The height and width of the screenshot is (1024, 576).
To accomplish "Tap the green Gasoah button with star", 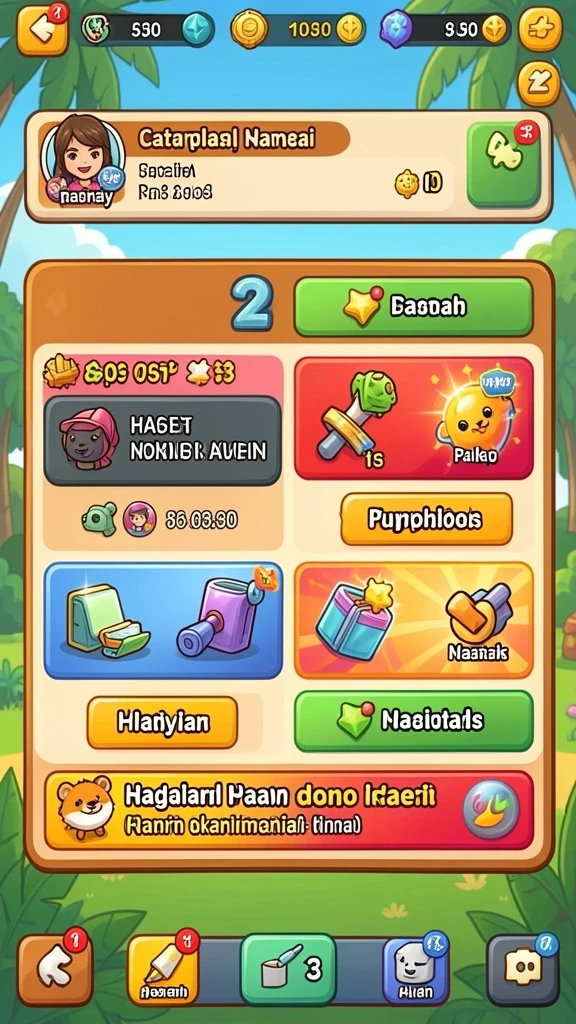I will point(413,306).
